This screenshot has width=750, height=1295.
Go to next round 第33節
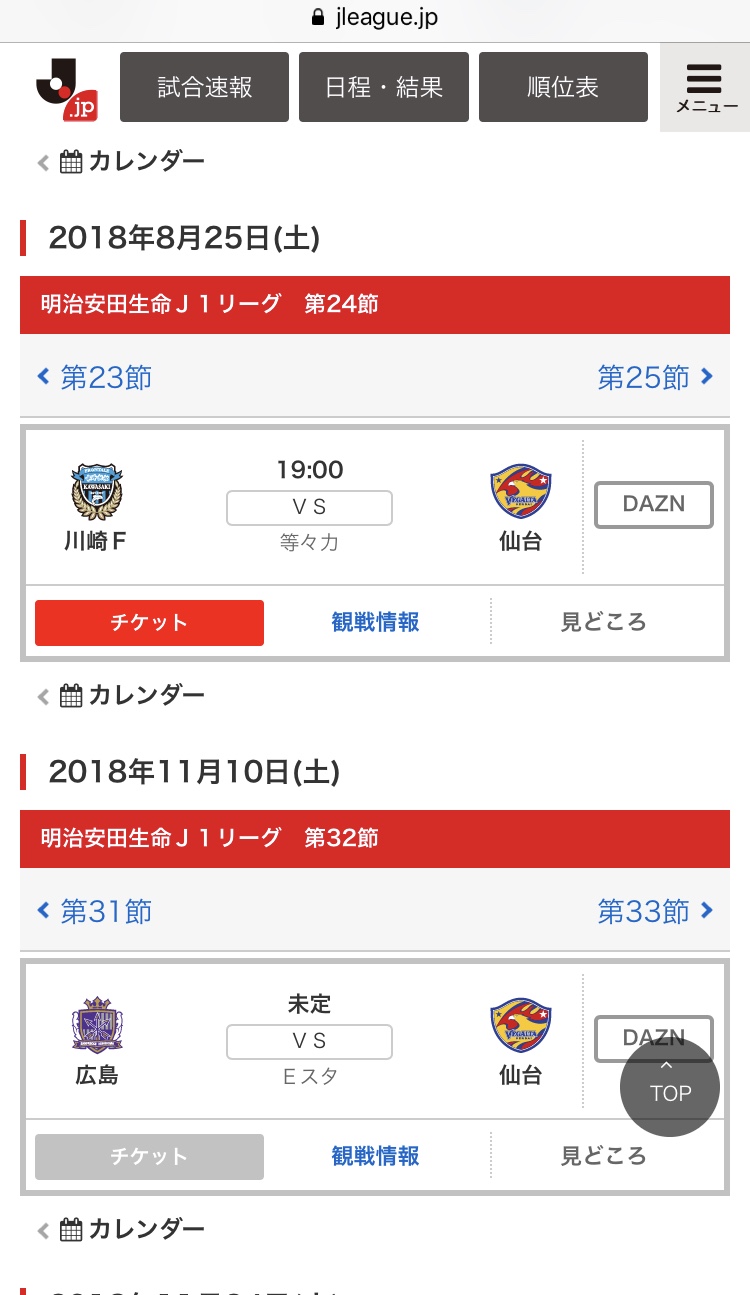[x=656, y=911]
